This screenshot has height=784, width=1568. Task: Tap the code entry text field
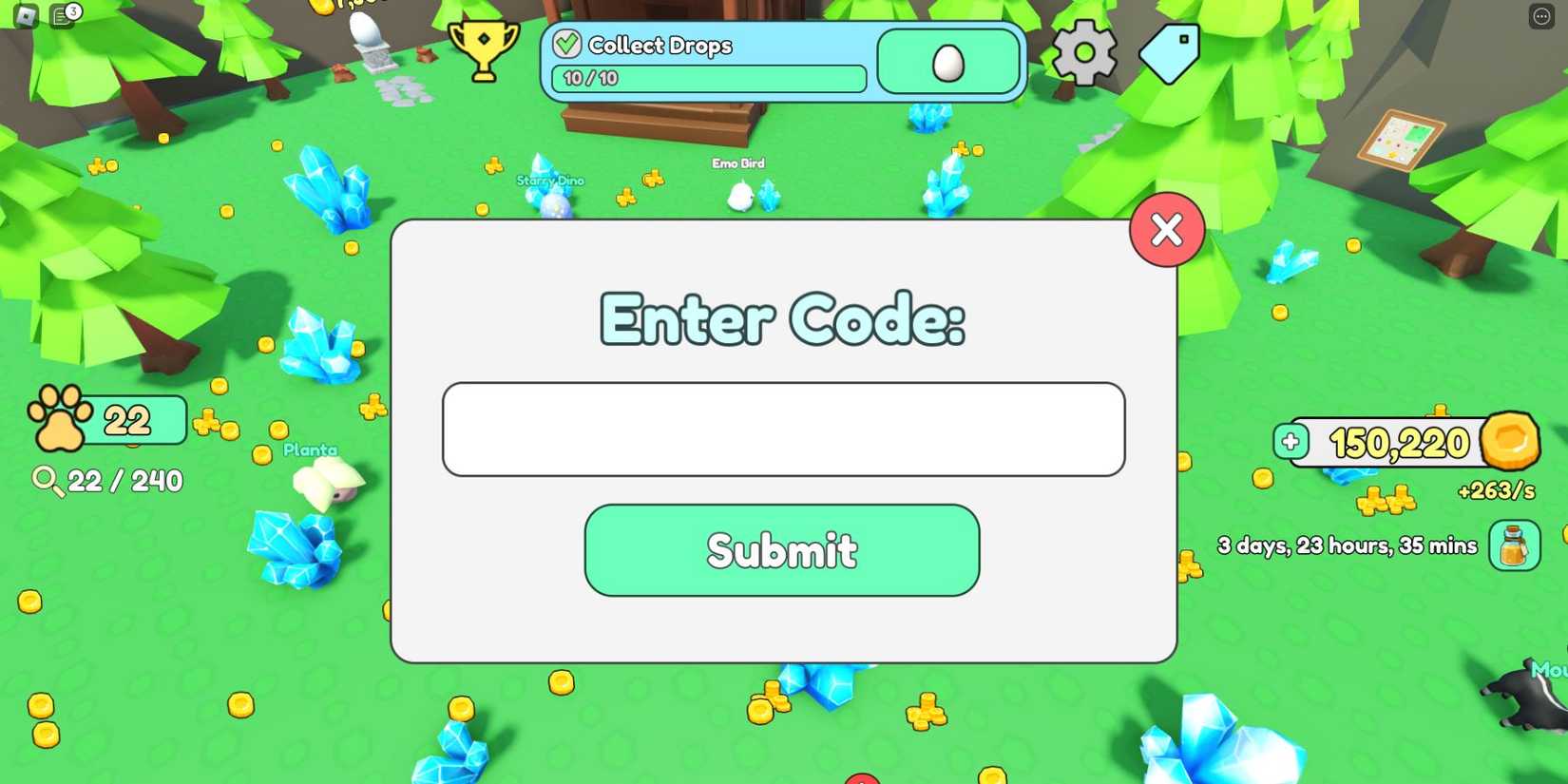pos(783,430)
